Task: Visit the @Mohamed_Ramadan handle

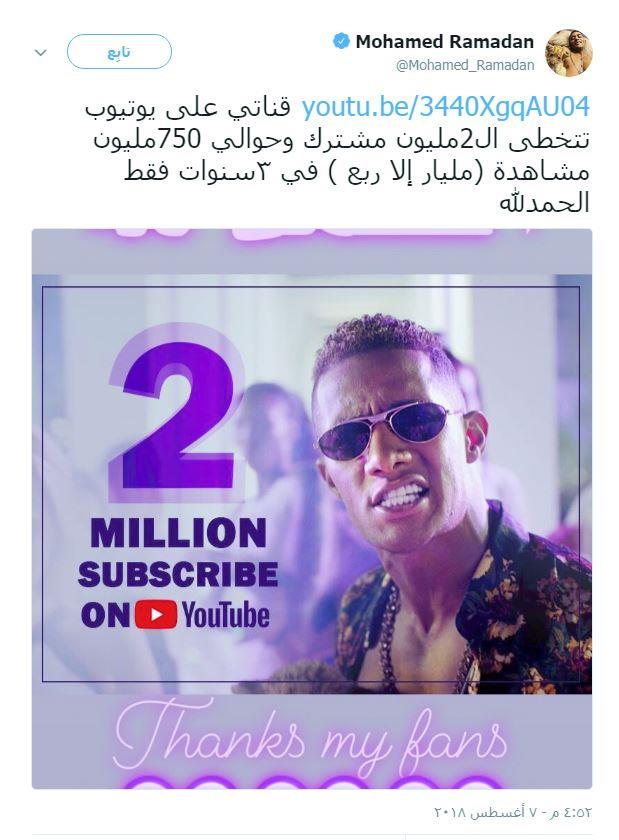Action: pos(465,66)
